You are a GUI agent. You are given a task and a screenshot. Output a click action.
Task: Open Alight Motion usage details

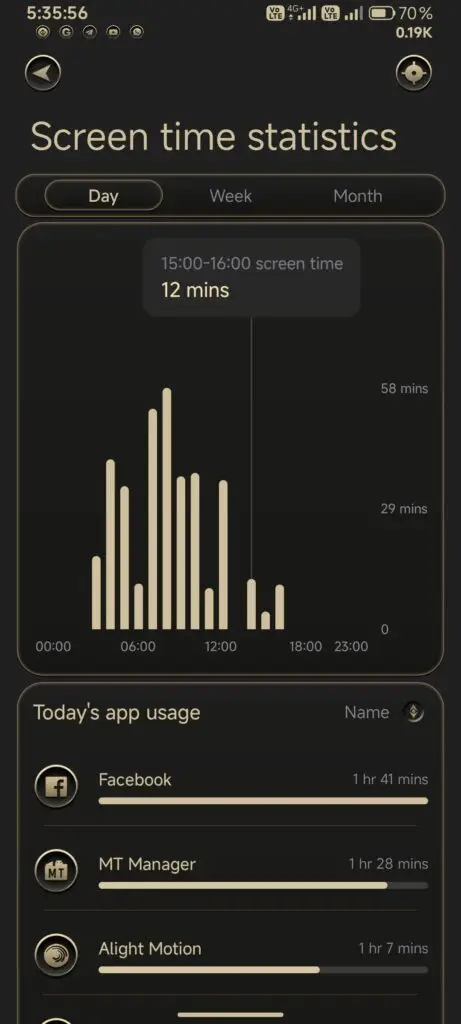click(230, 955)
